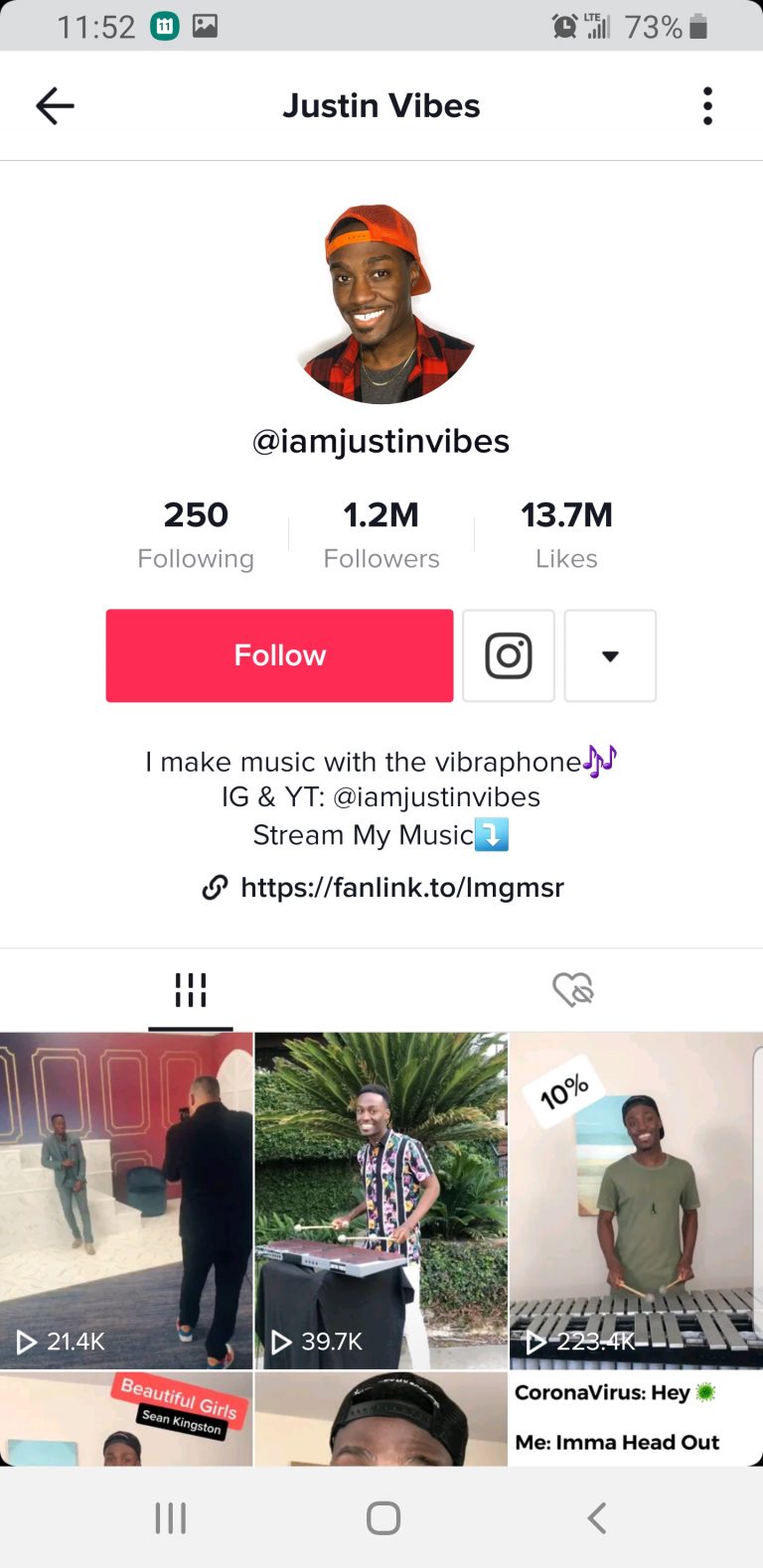Tap the system home button

tap(382, 1517)
